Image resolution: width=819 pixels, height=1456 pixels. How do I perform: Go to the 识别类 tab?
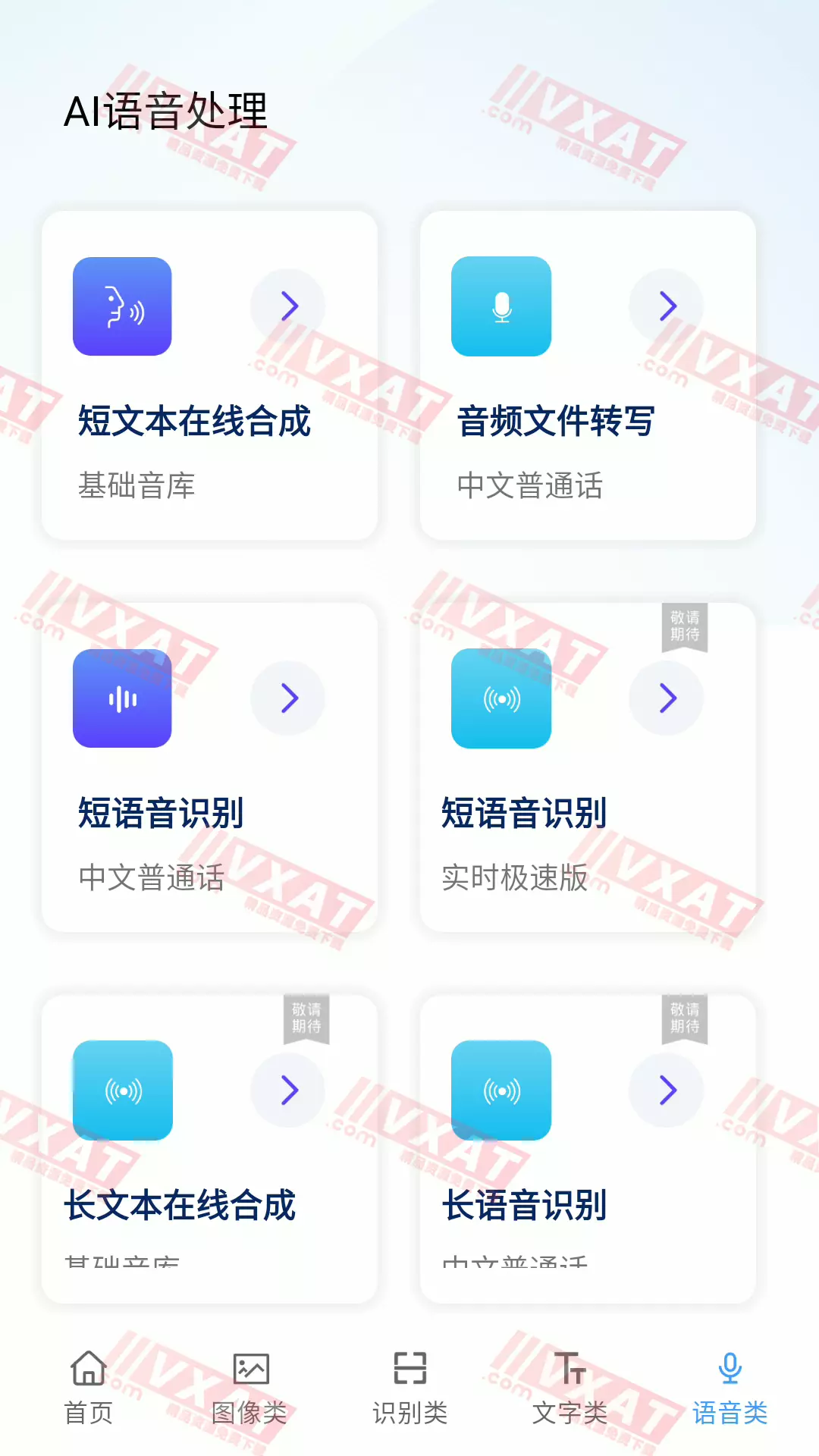pos(409,1389)
